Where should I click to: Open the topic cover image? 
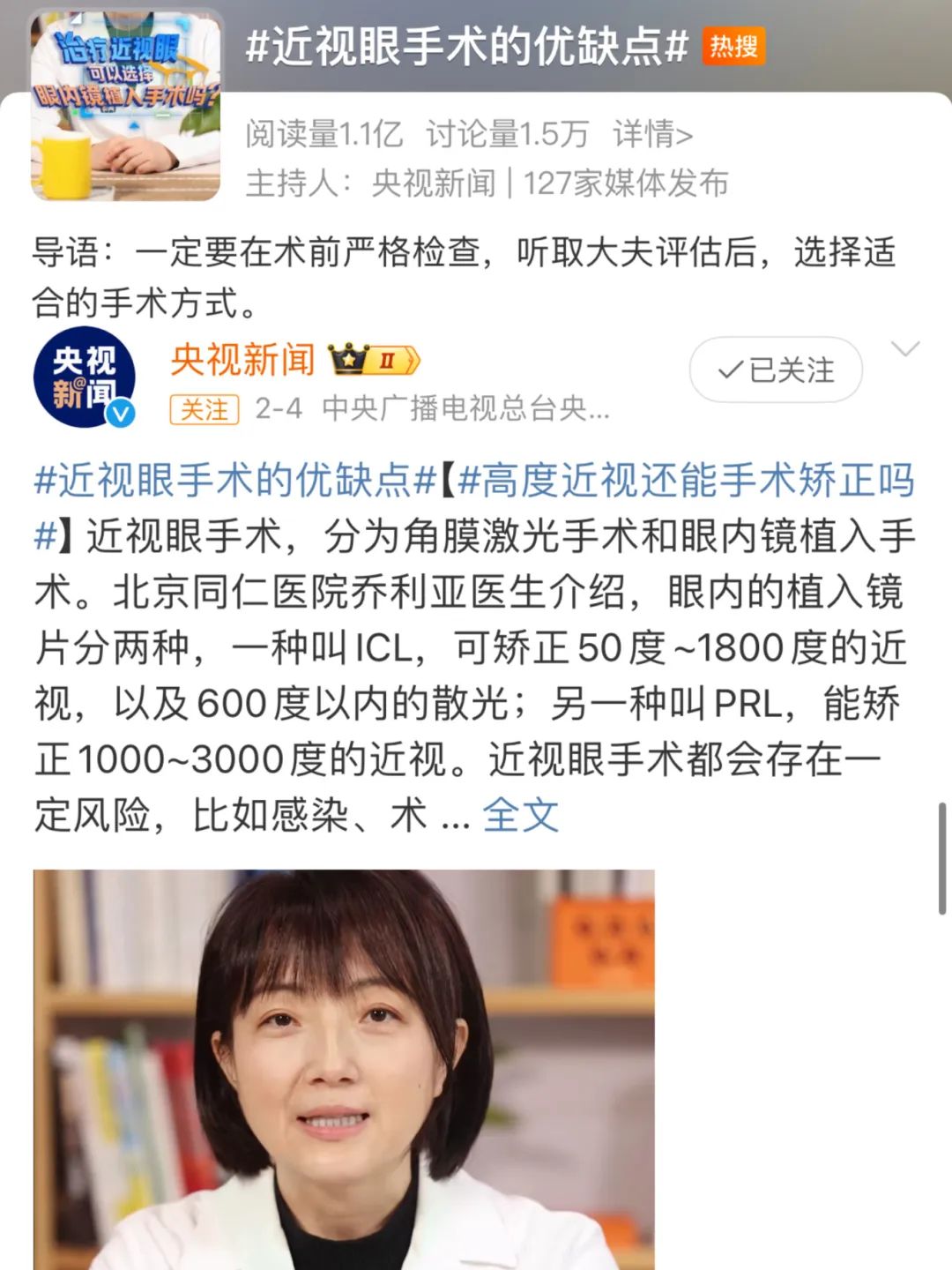(126, 104)
